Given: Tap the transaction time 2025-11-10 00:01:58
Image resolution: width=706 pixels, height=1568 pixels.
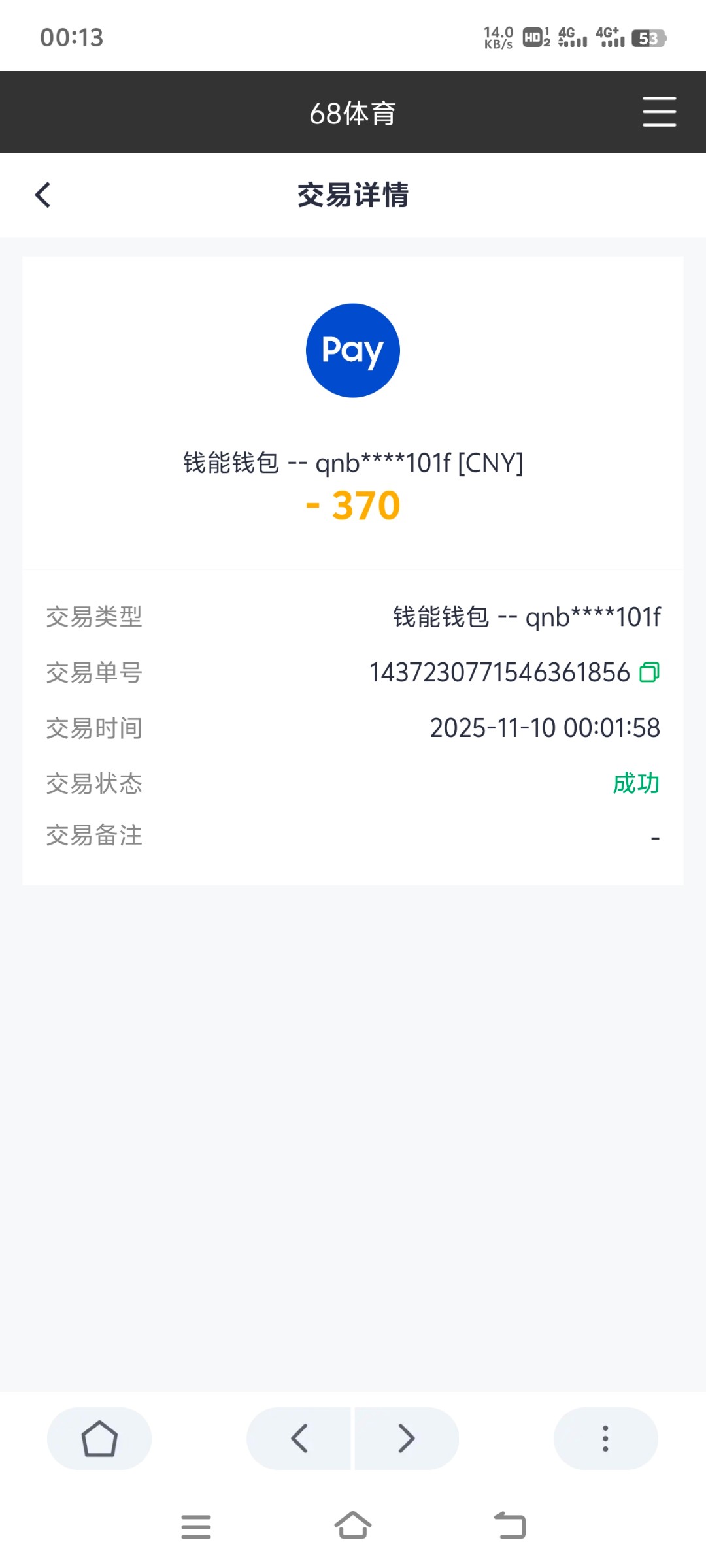Looking at the screenshot, I should pyautogui.click(x=545, y=727).
